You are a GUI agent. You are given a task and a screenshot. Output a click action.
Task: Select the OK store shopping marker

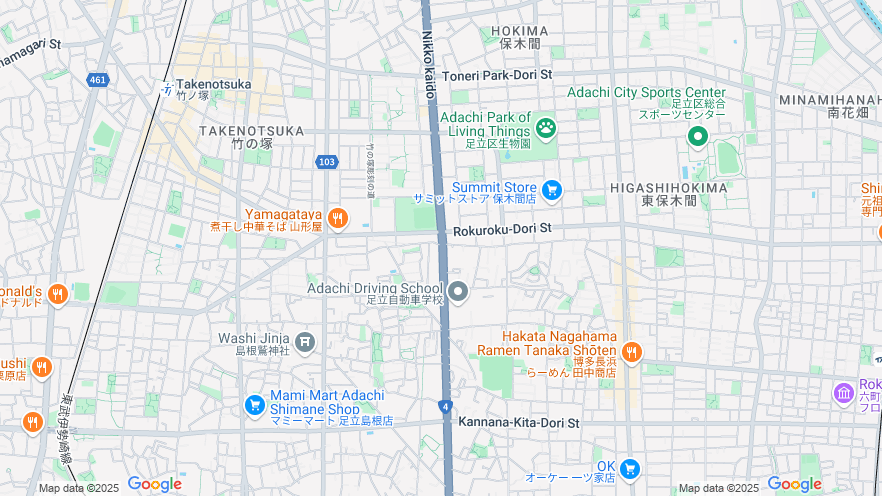(629, 468)
